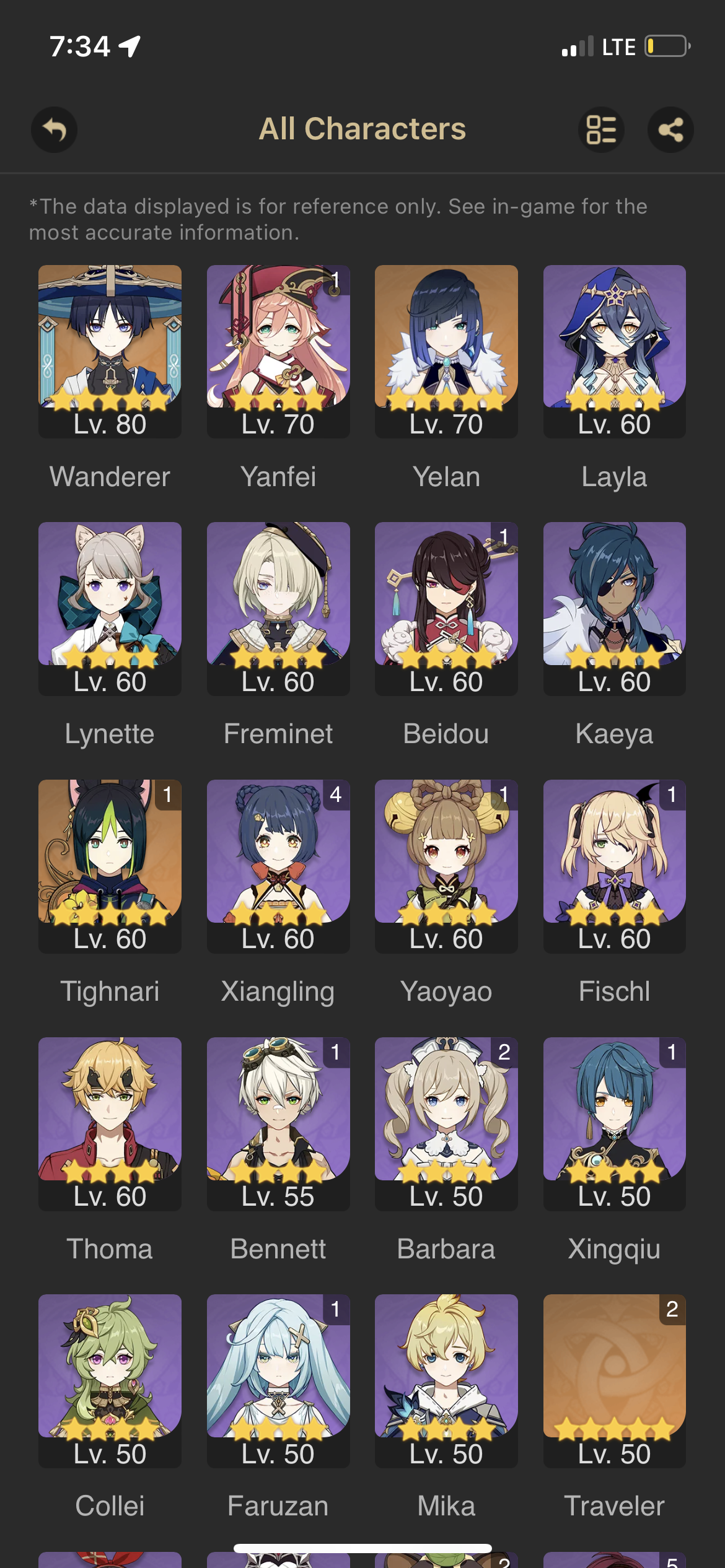Open Bennett's character details
725x1568 pixels.
tap(278, 1123)
